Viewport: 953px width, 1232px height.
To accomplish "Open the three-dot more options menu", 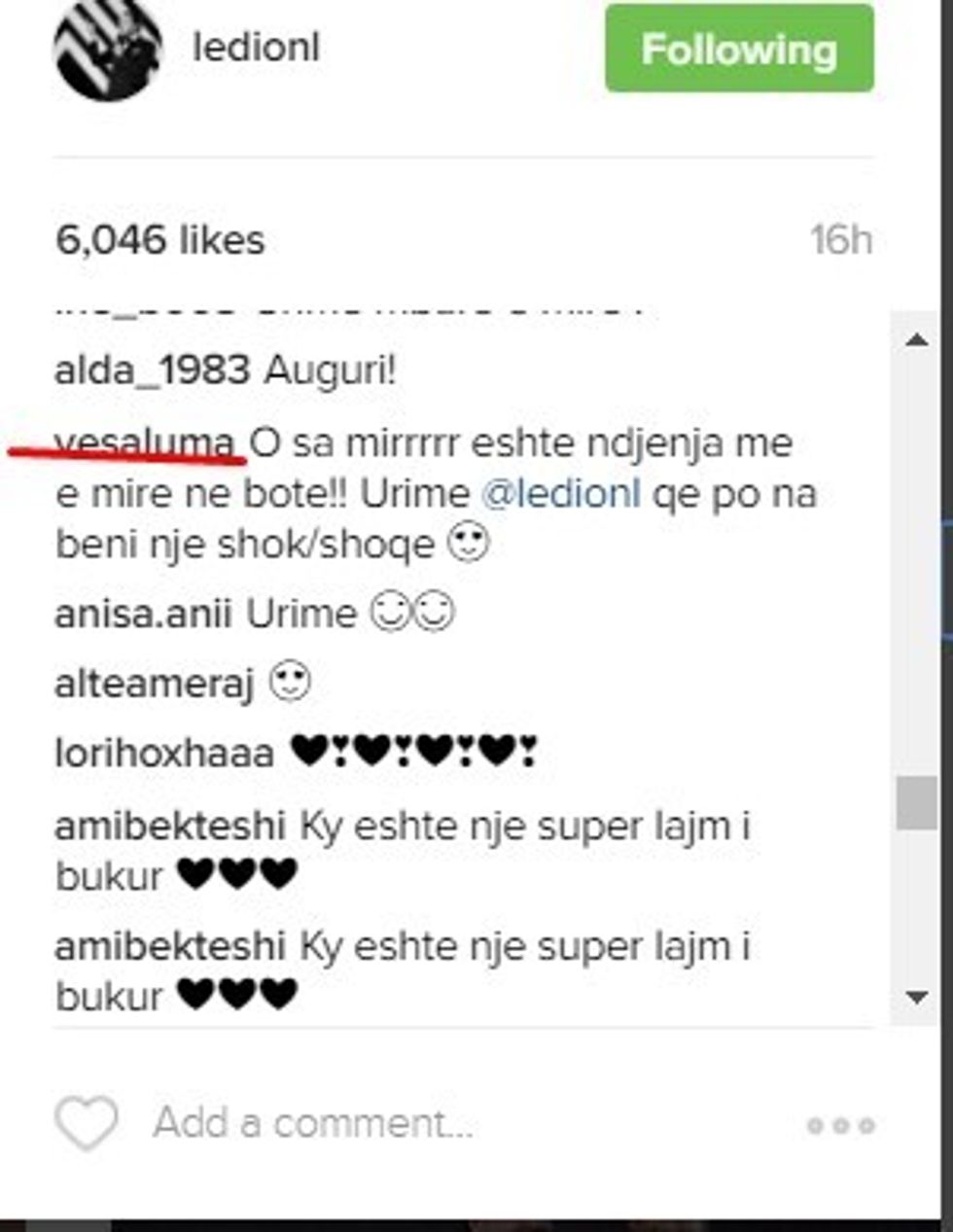I will pos(840,1126).
